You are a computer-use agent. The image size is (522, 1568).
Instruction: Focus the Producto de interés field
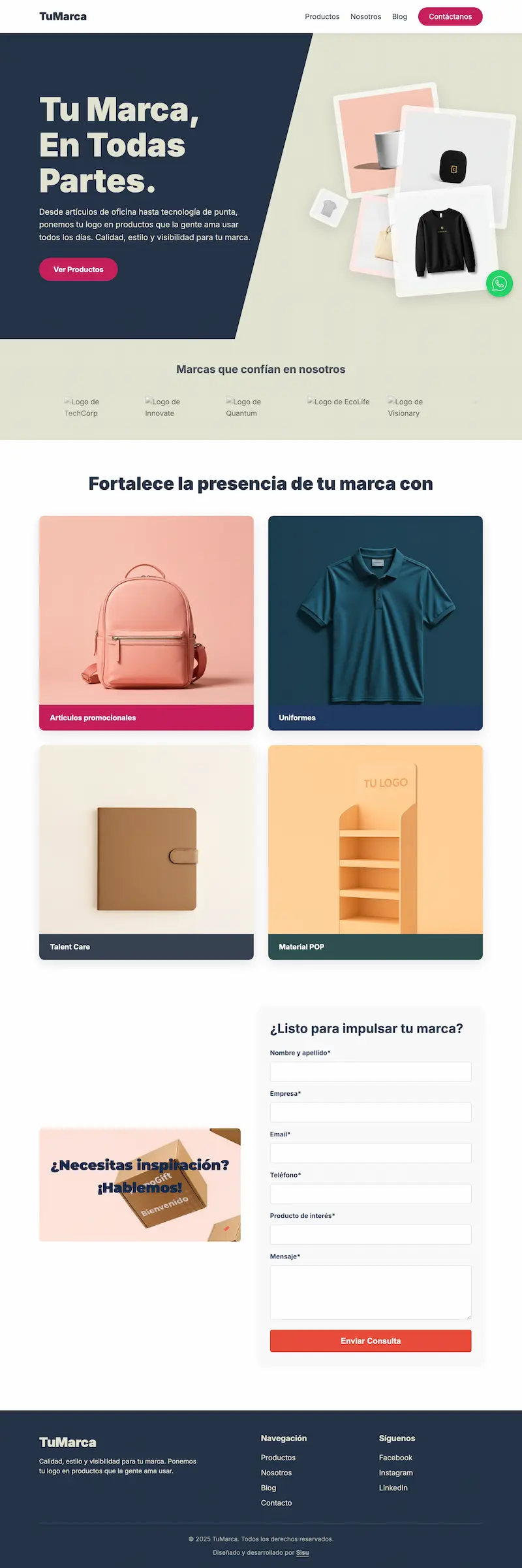tap(370, 1234)
